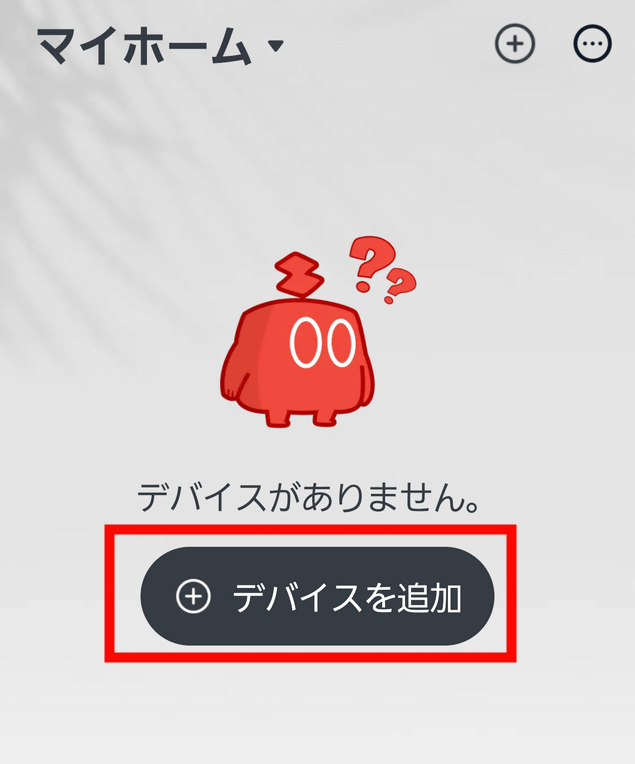Tap the デバイスを追加 button

317,596
